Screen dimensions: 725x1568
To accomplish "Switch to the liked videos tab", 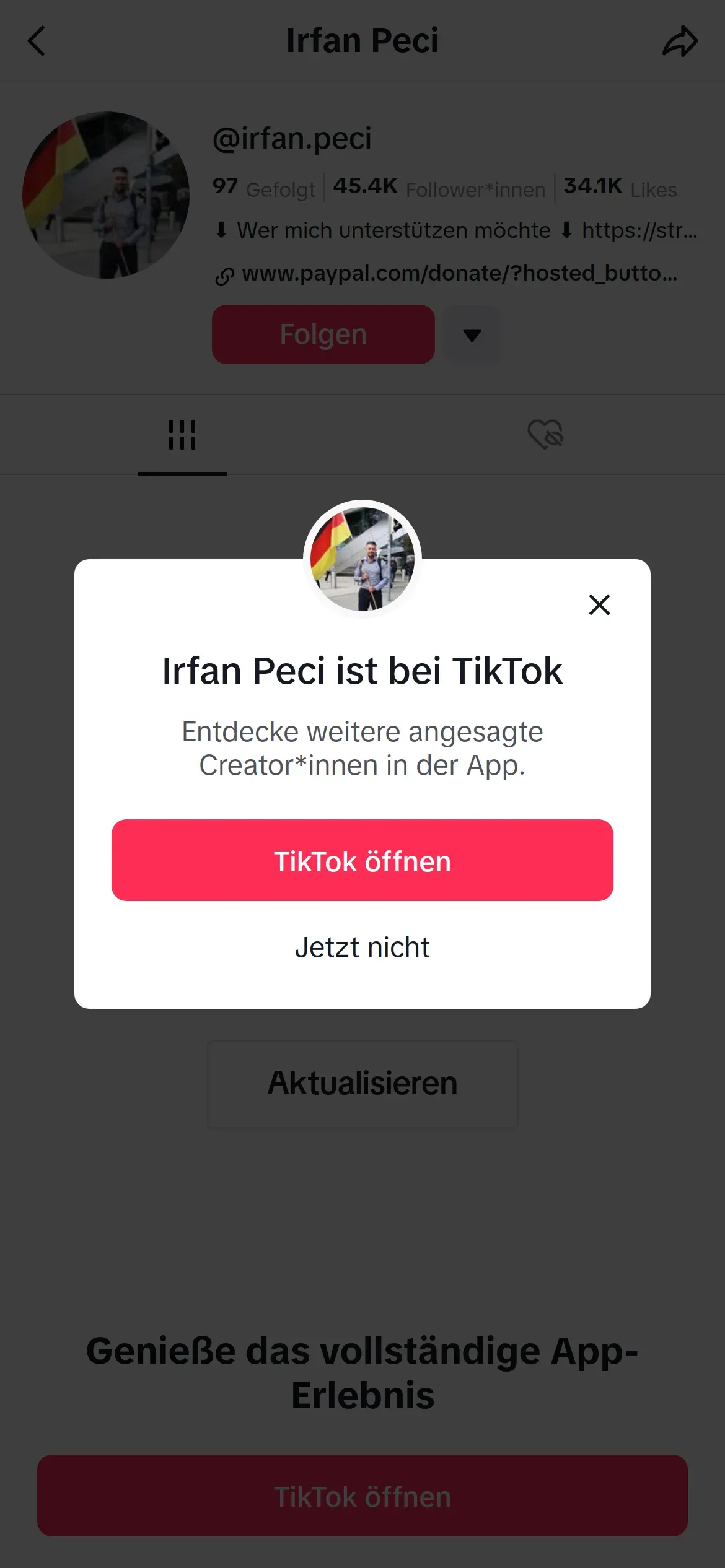I will coord(545,434).
